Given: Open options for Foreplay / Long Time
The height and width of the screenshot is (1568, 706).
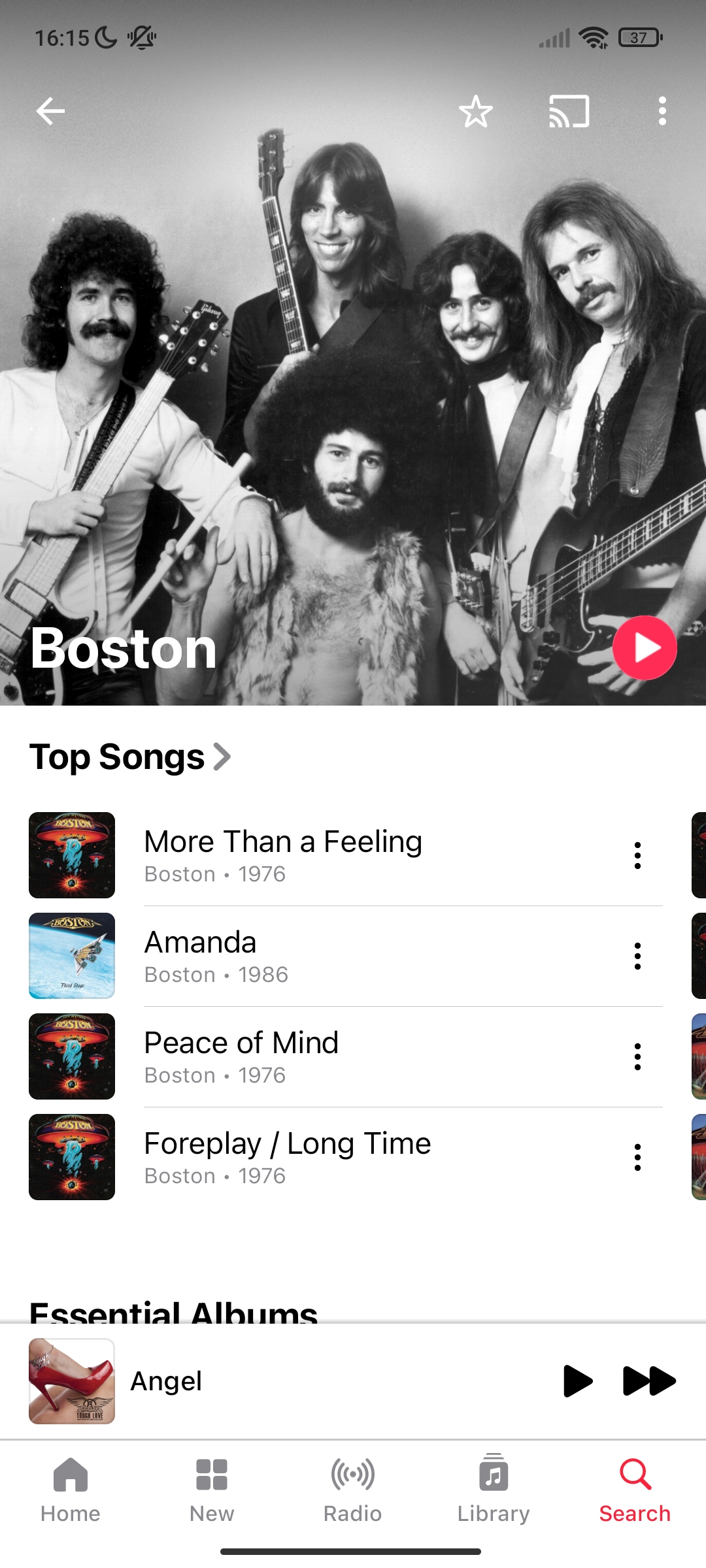Looking at the screenshot, I should point(637,1157).
